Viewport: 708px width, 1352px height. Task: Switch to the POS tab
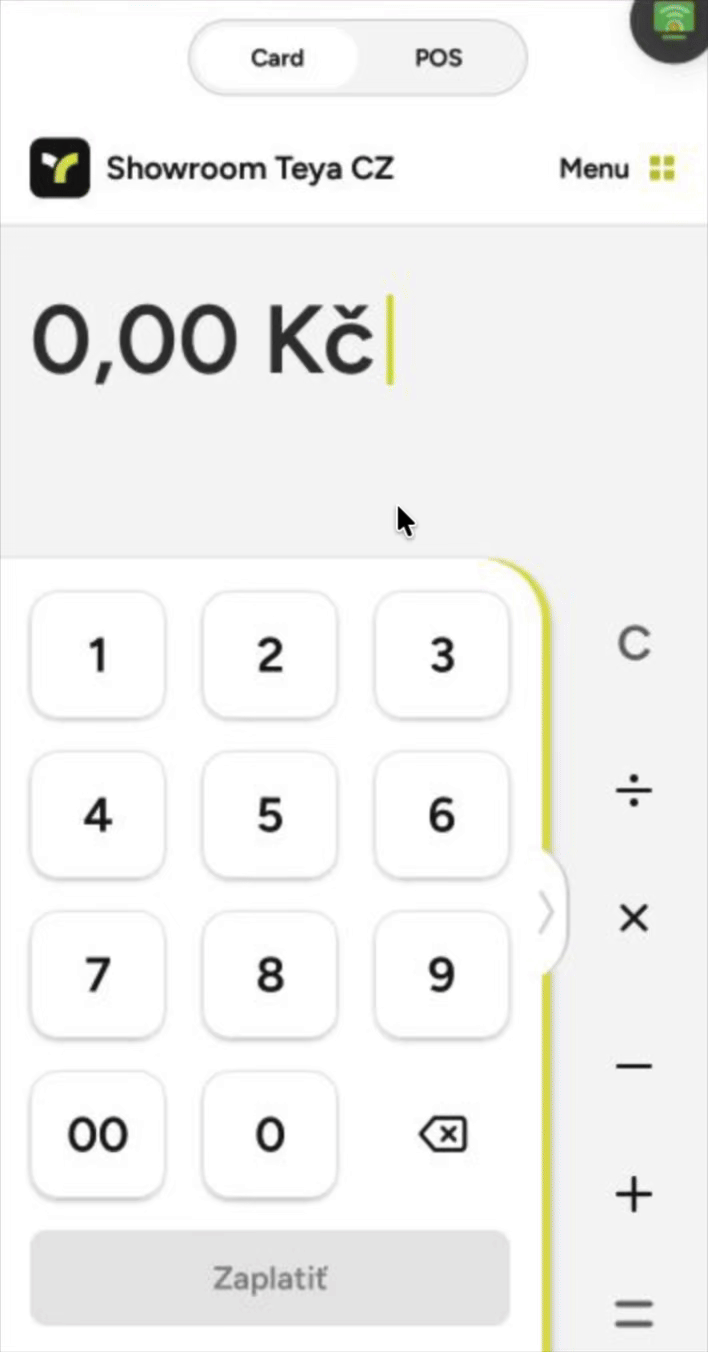pos(439,58)
